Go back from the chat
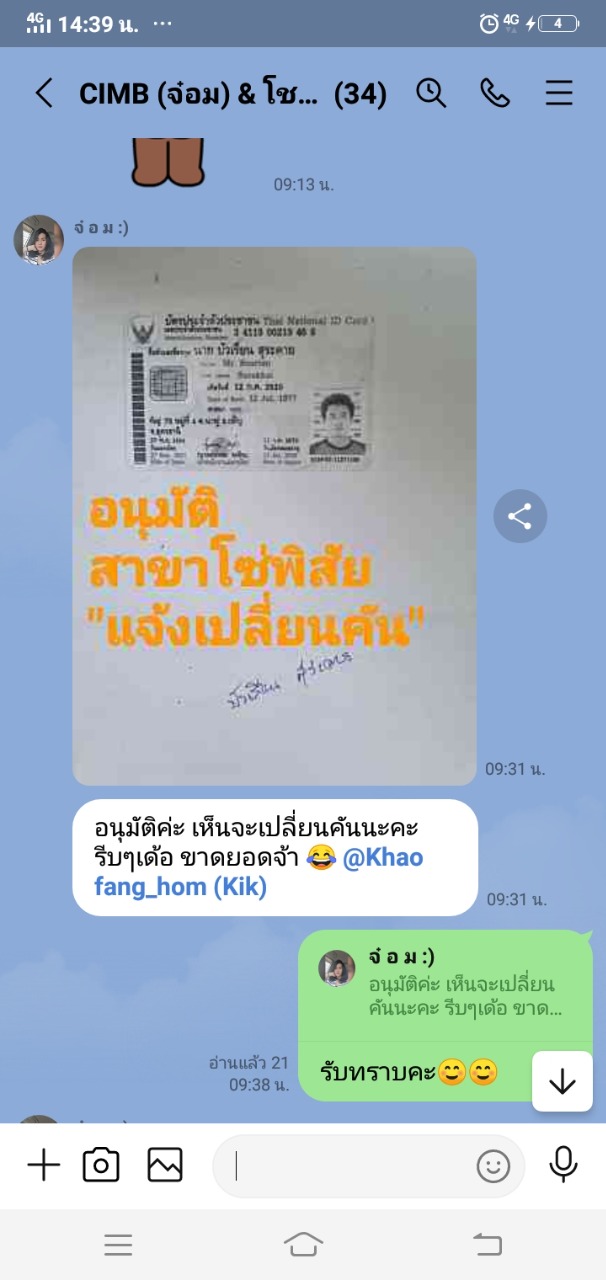 click(43, 93)
